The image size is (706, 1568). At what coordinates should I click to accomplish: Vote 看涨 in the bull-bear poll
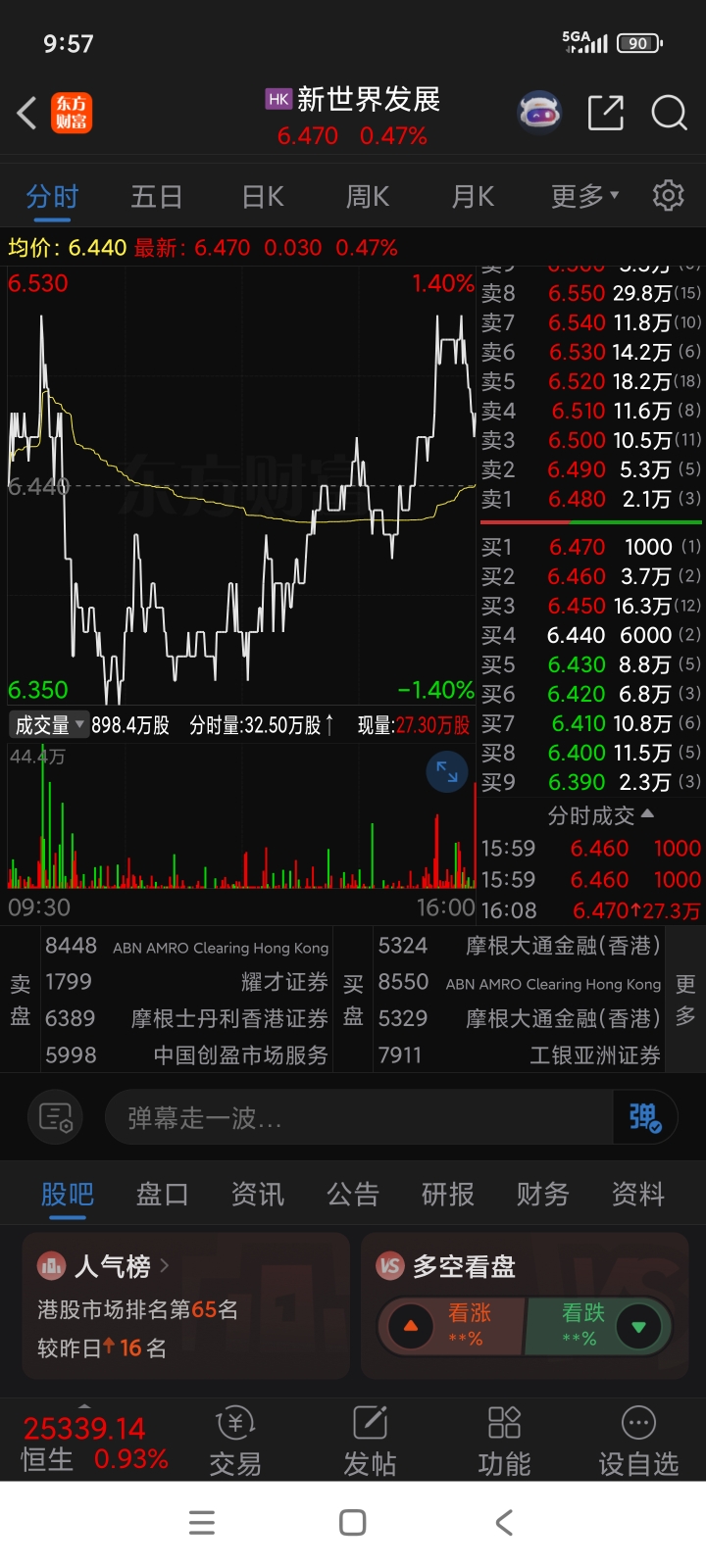451,1326
